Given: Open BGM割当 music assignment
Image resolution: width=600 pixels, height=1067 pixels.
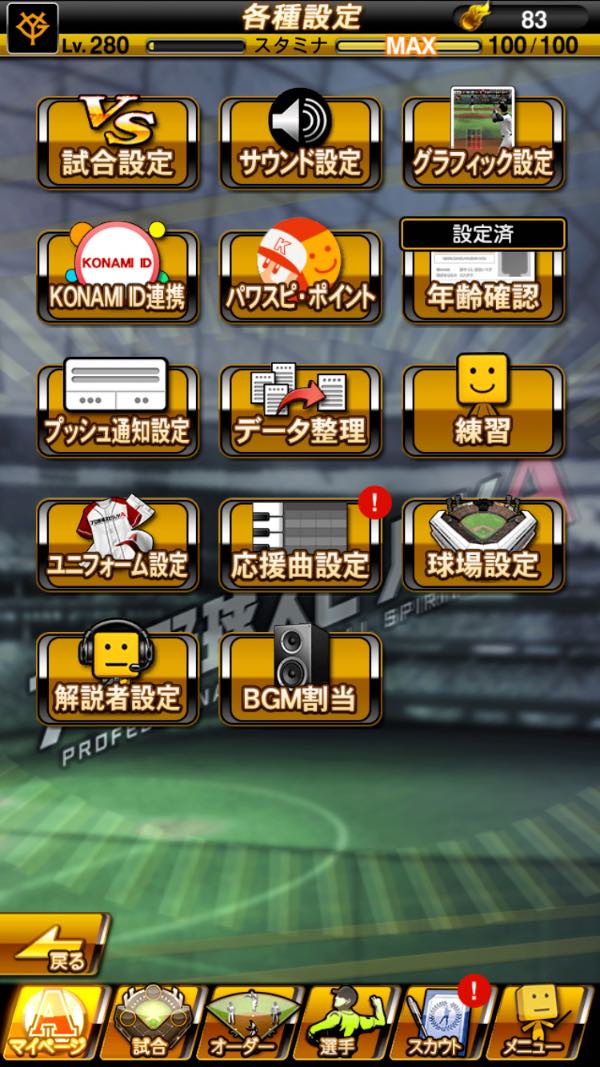Looking at the screenshot, I should coord(300,678).
